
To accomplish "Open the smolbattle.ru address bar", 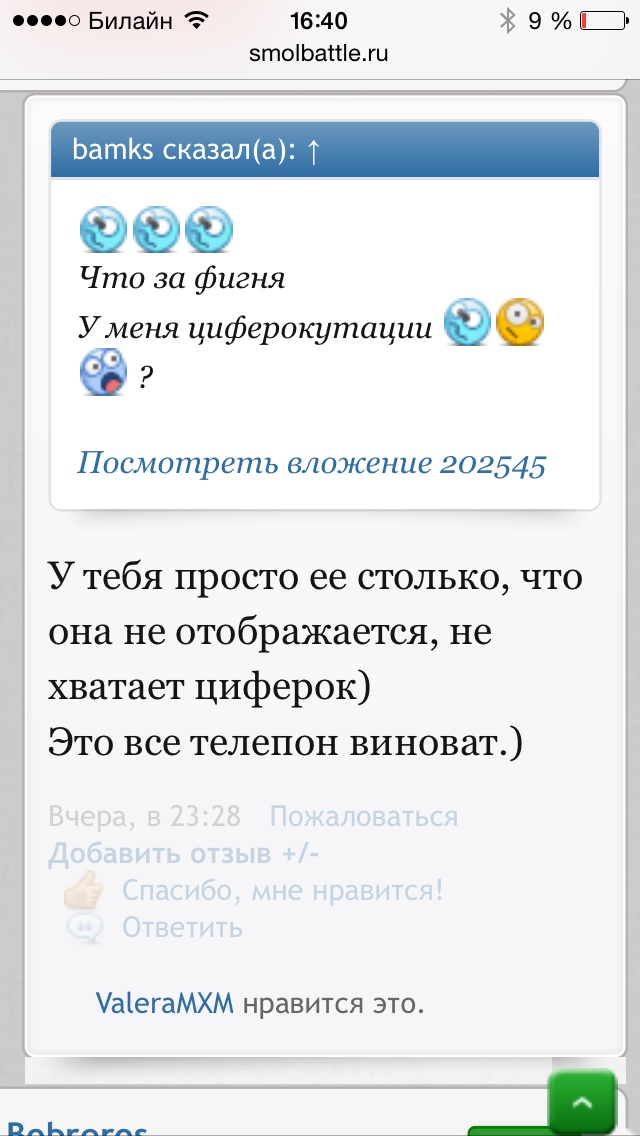I will (319, 53).
